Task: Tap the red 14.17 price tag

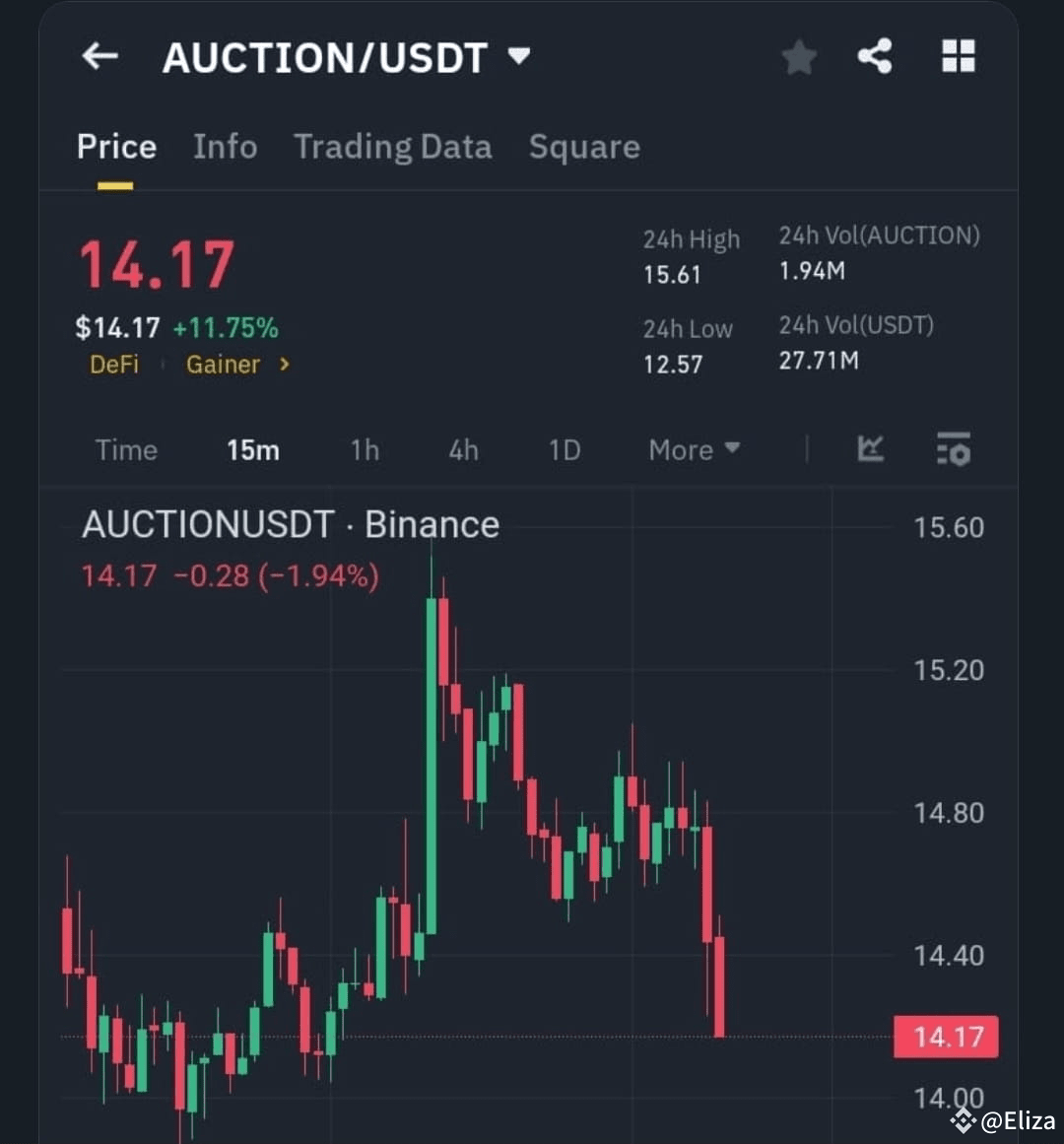Action: [x=945, y=1037]
